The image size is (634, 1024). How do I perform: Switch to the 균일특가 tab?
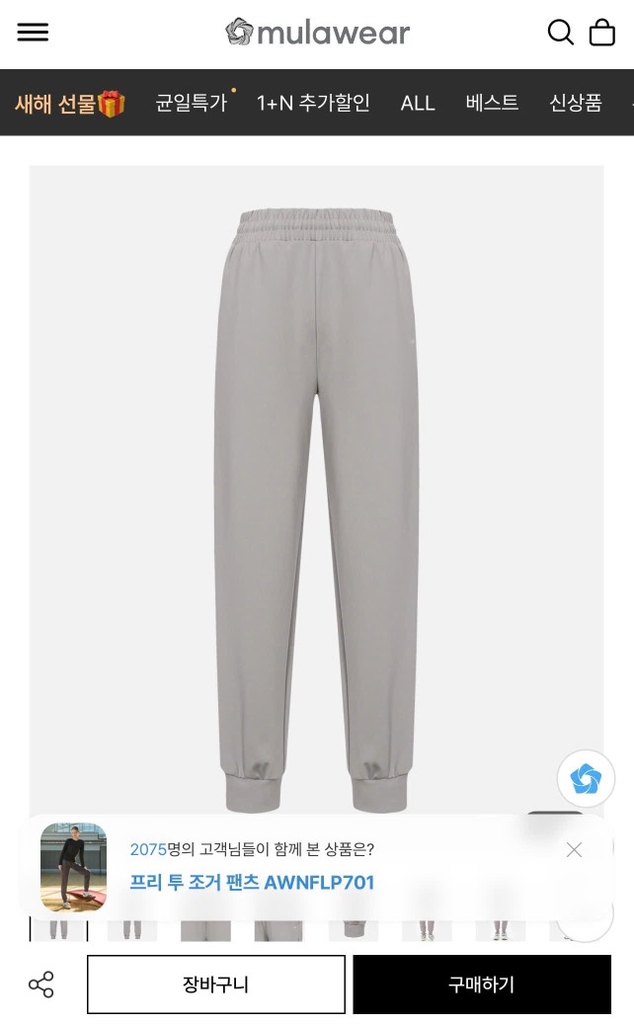[191, 103]
